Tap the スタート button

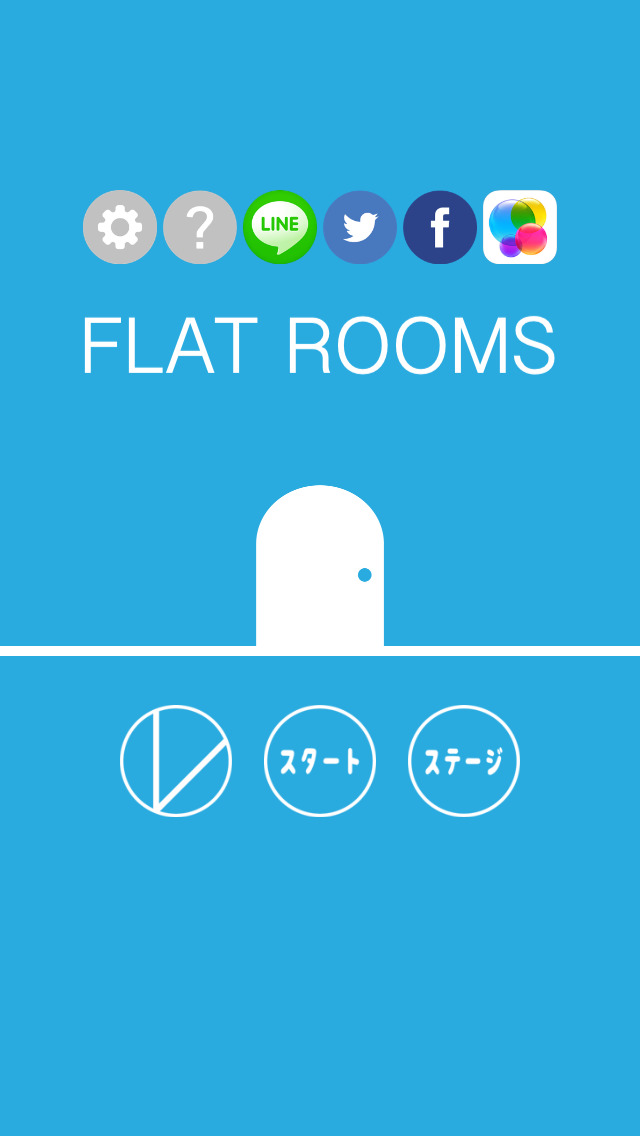(x=320, y=761)
